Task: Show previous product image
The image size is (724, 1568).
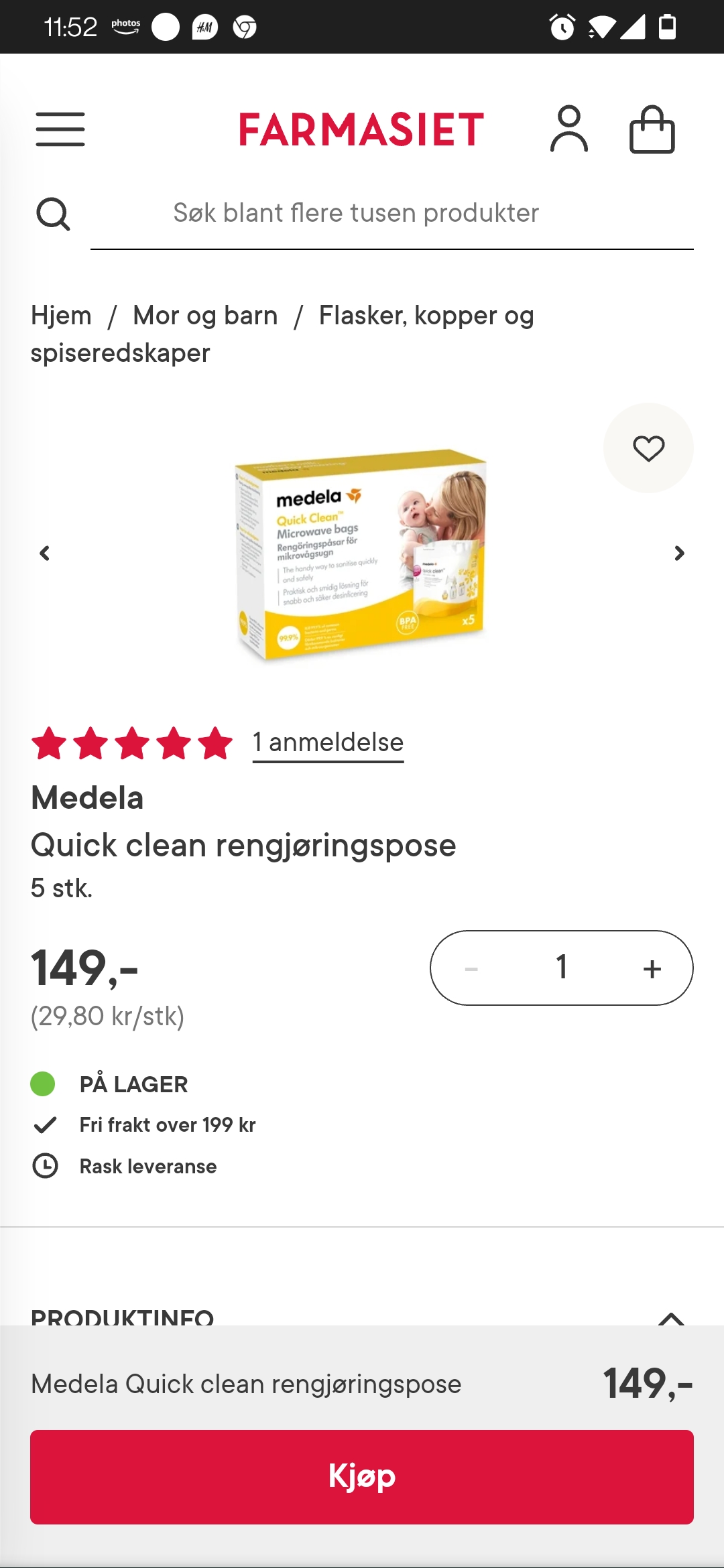Action: point(45,553)
